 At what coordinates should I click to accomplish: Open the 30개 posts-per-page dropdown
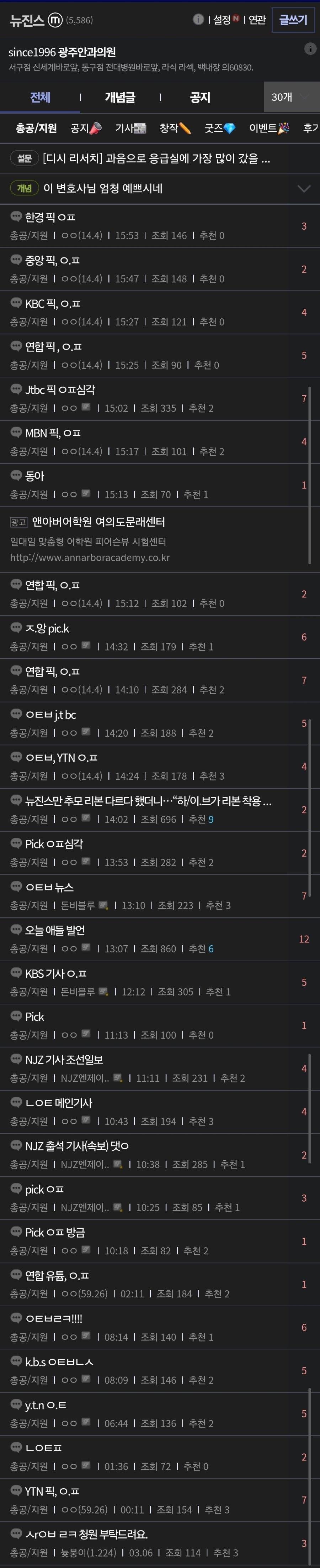click(x=291, y=98)
